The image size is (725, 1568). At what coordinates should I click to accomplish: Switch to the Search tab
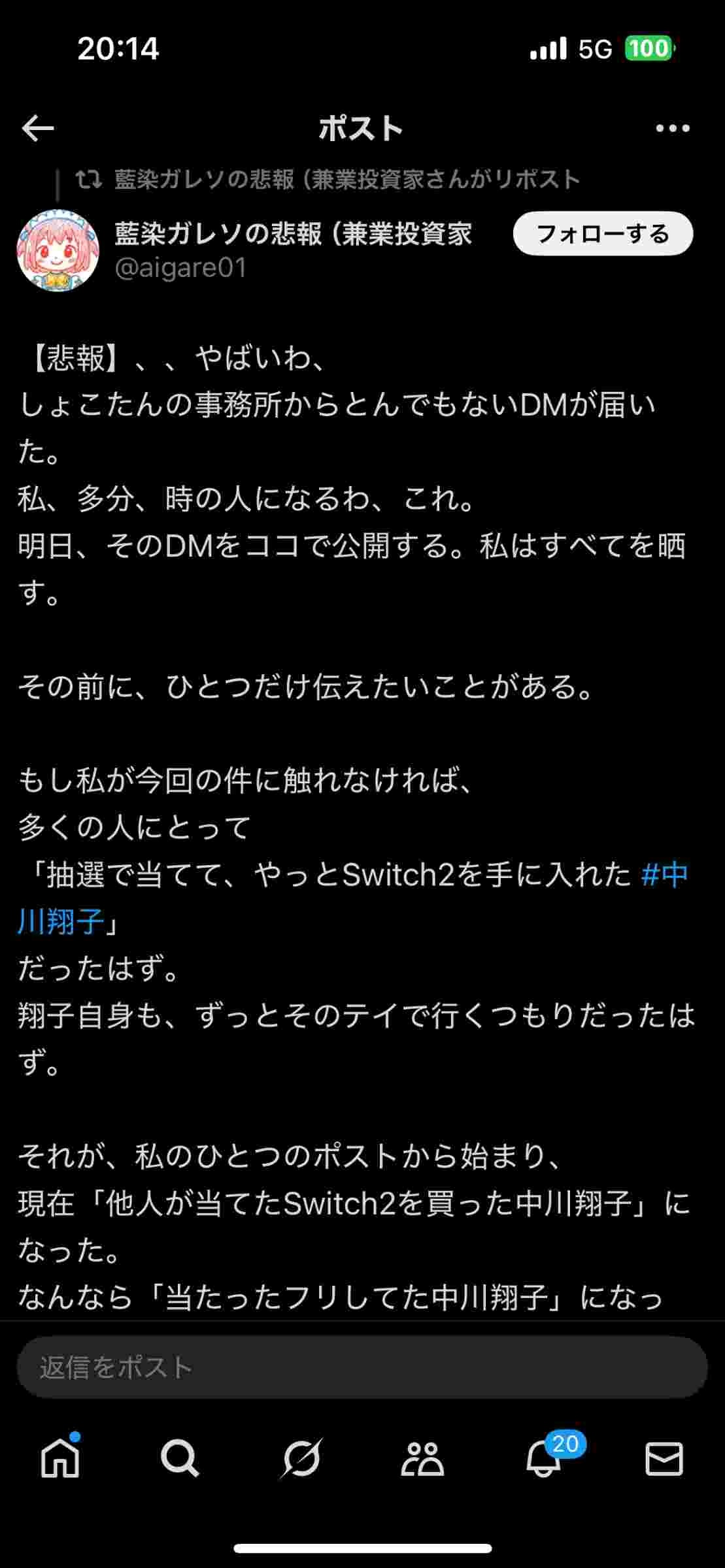(x=180, y=1458)
